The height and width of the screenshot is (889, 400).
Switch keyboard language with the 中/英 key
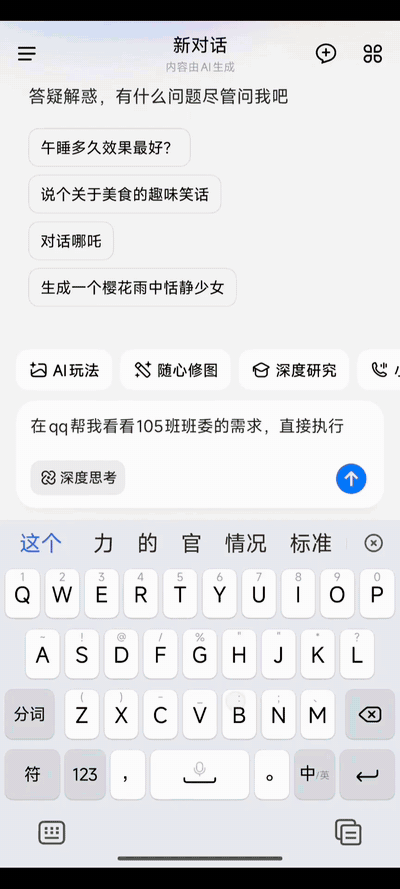pyautogui.click(x=314, y=774)
